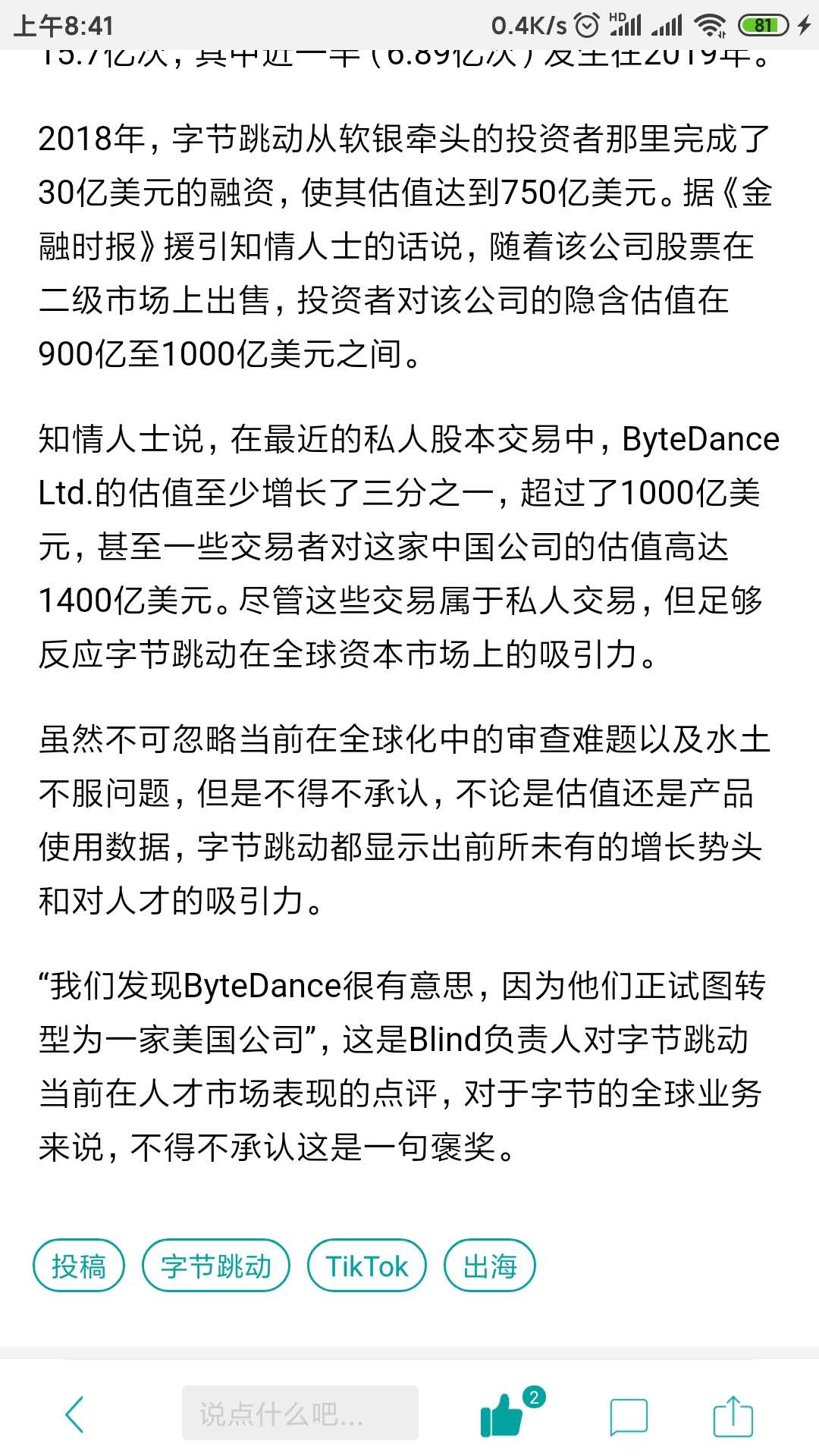
Task: Tap the 说点什么吧 comment input box
Action: [300, 1413]
